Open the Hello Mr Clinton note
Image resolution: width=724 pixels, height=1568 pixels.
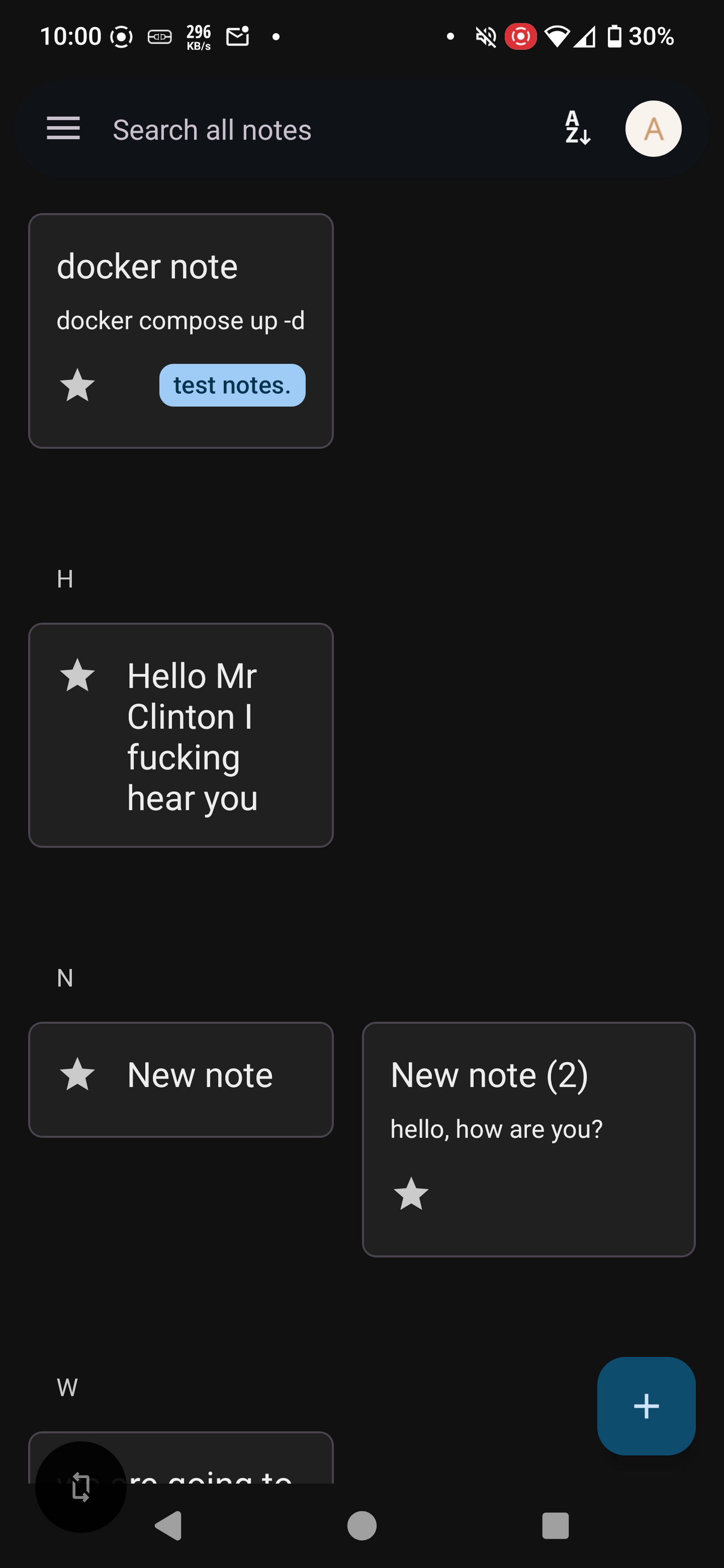(181, 734)
